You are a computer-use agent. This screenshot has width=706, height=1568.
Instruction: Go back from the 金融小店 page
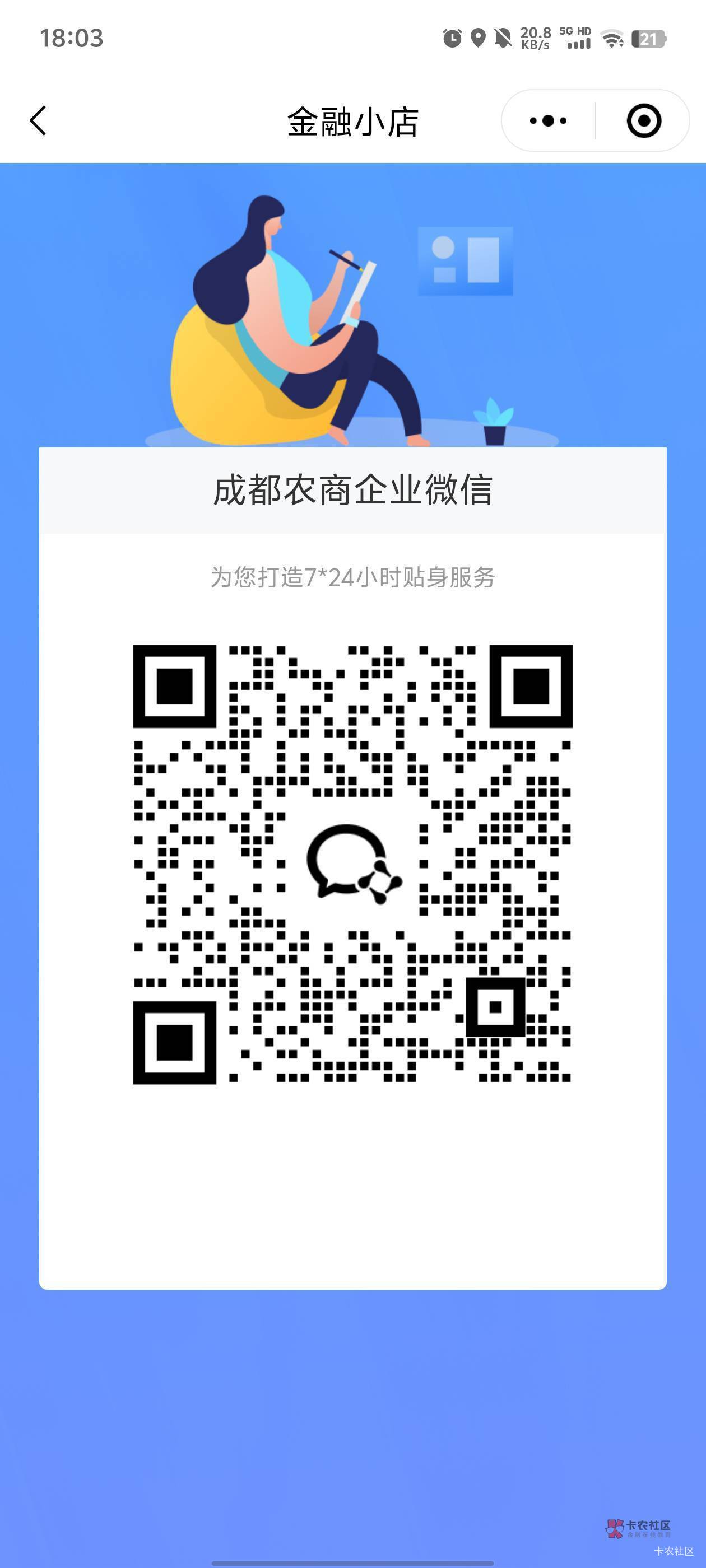[38, 120]
